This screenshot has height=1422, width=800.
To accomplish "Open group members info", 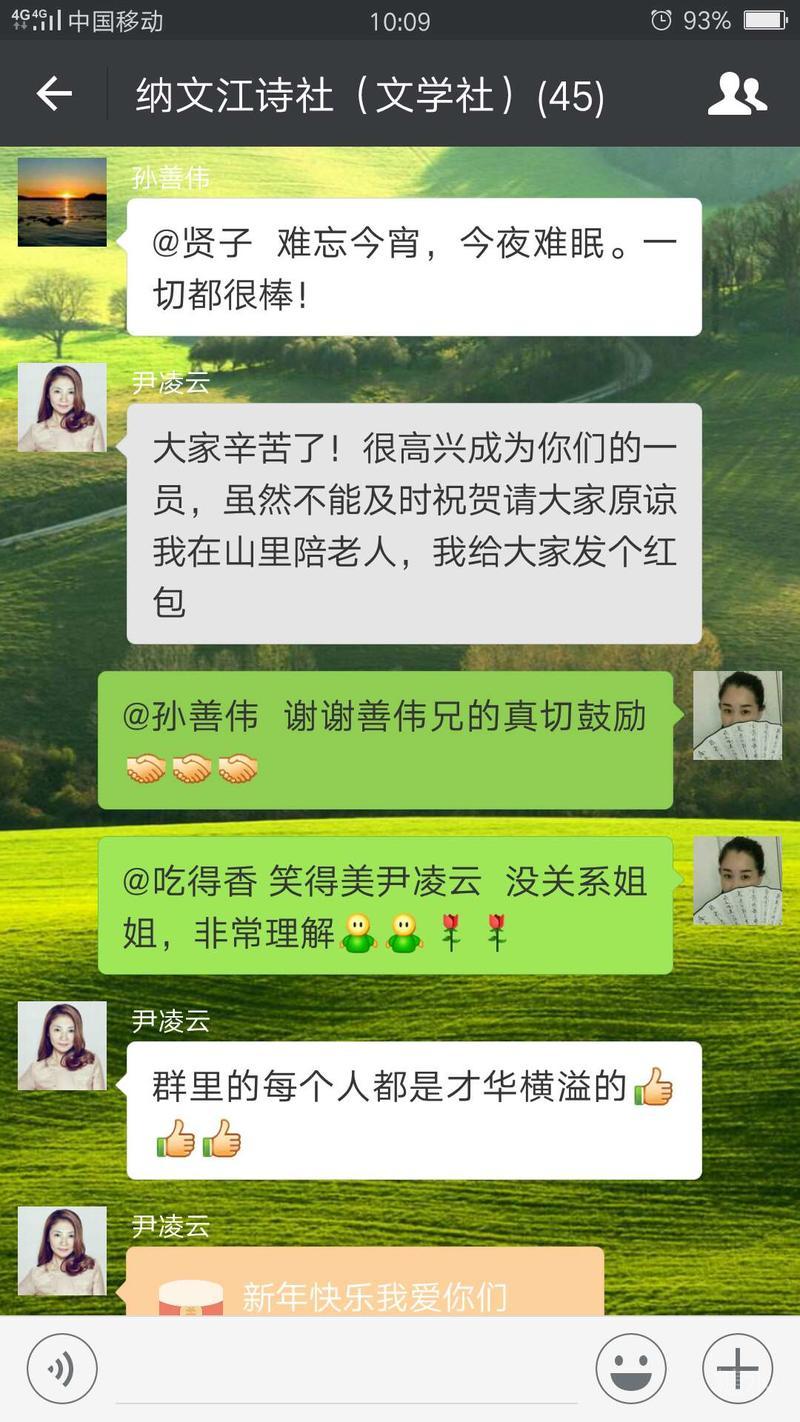I will pyautogui.click(x=737, y=95).
